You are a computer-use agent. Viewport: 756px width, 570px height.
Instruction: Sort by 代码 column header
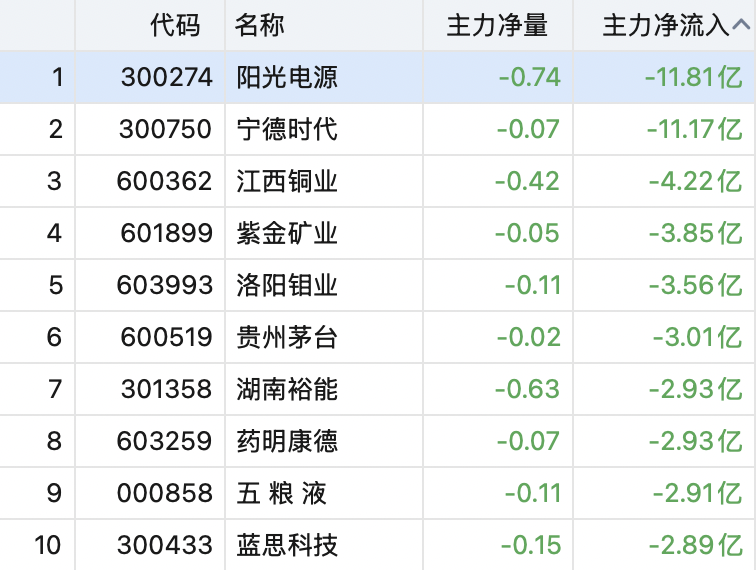(x=150, y=25)
